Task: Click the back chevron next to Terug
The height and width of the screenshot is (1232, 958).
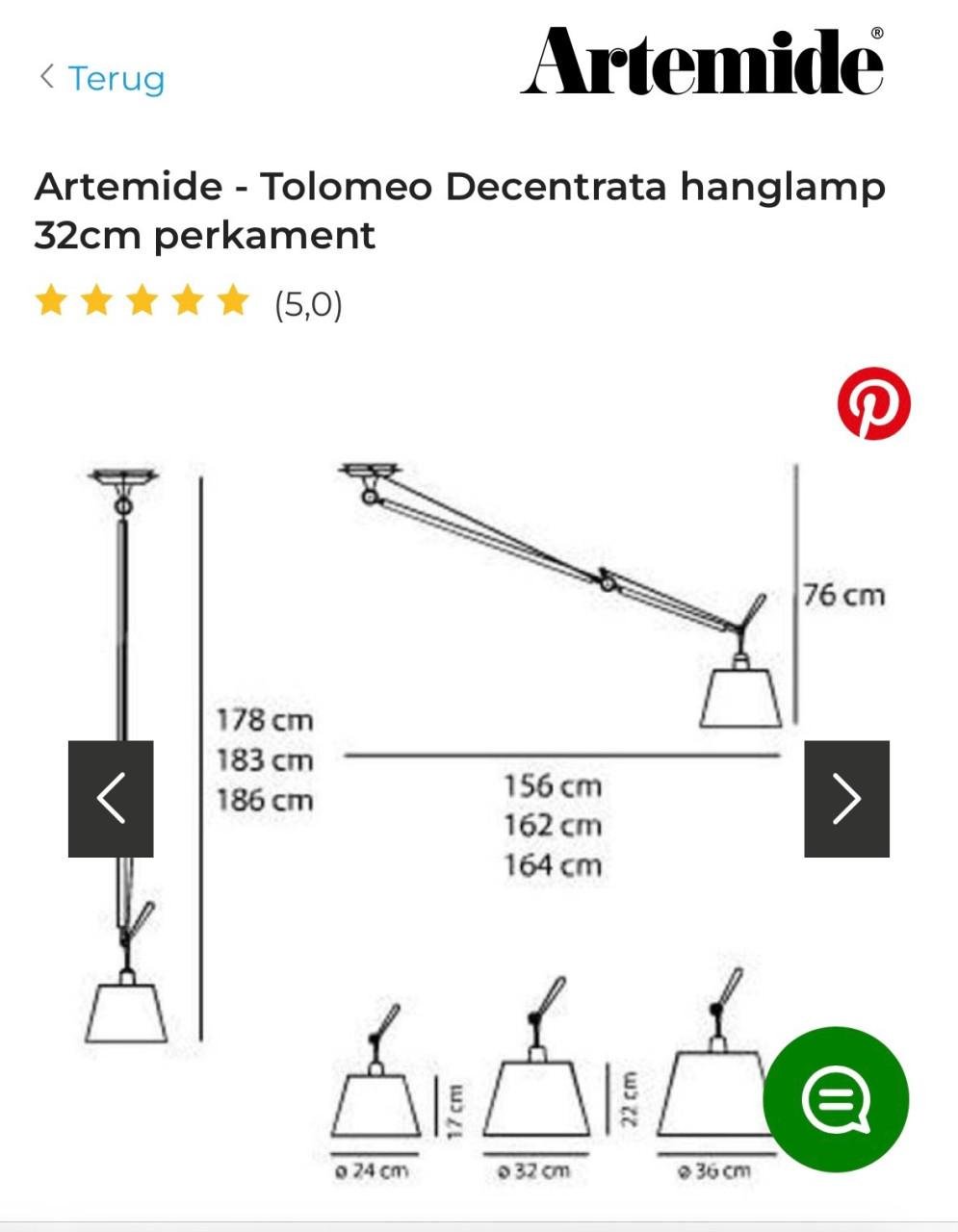Action: click(x=46, y=76)
